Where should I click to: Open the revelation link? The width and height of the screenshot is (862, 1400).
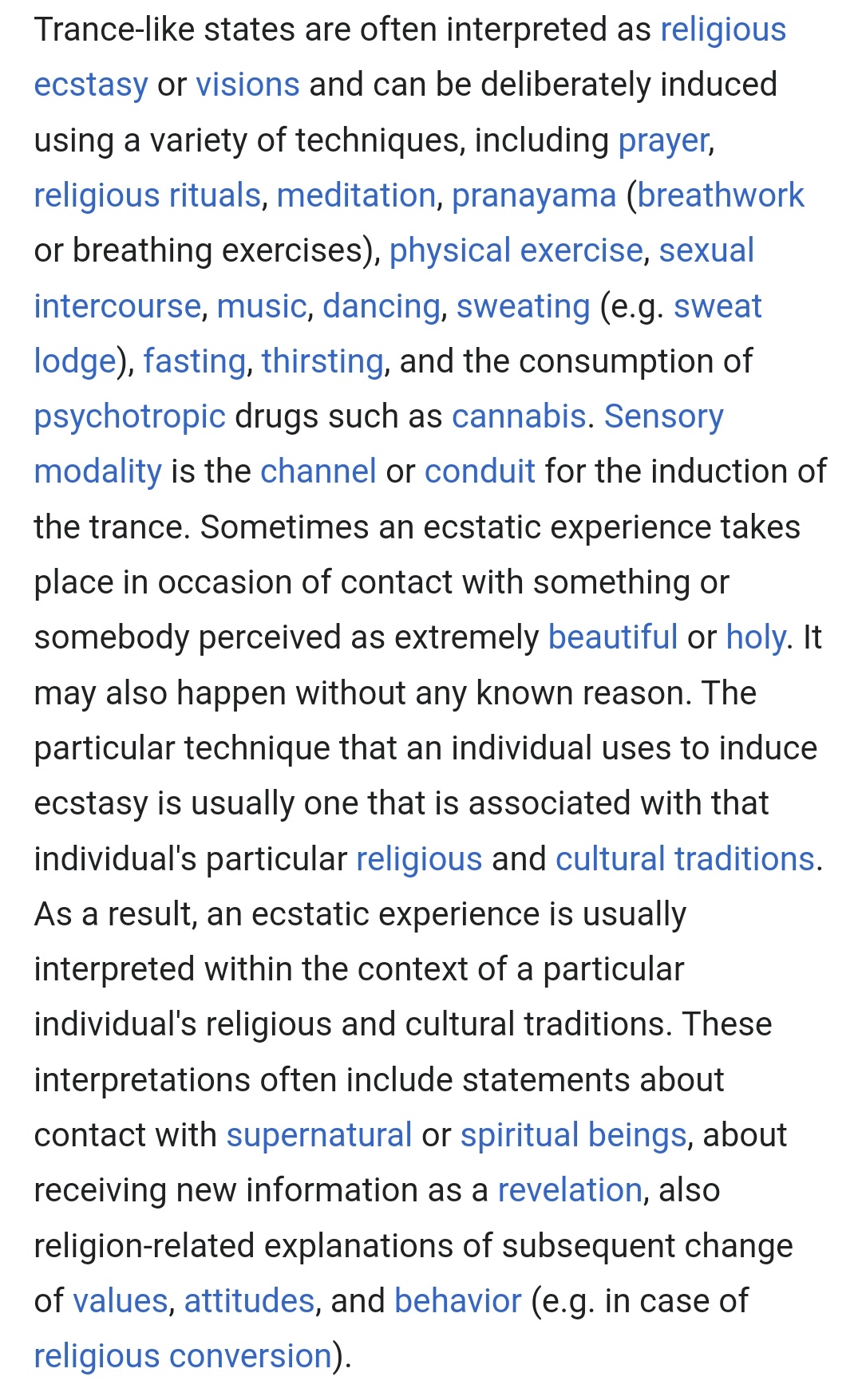(570, 1190)
